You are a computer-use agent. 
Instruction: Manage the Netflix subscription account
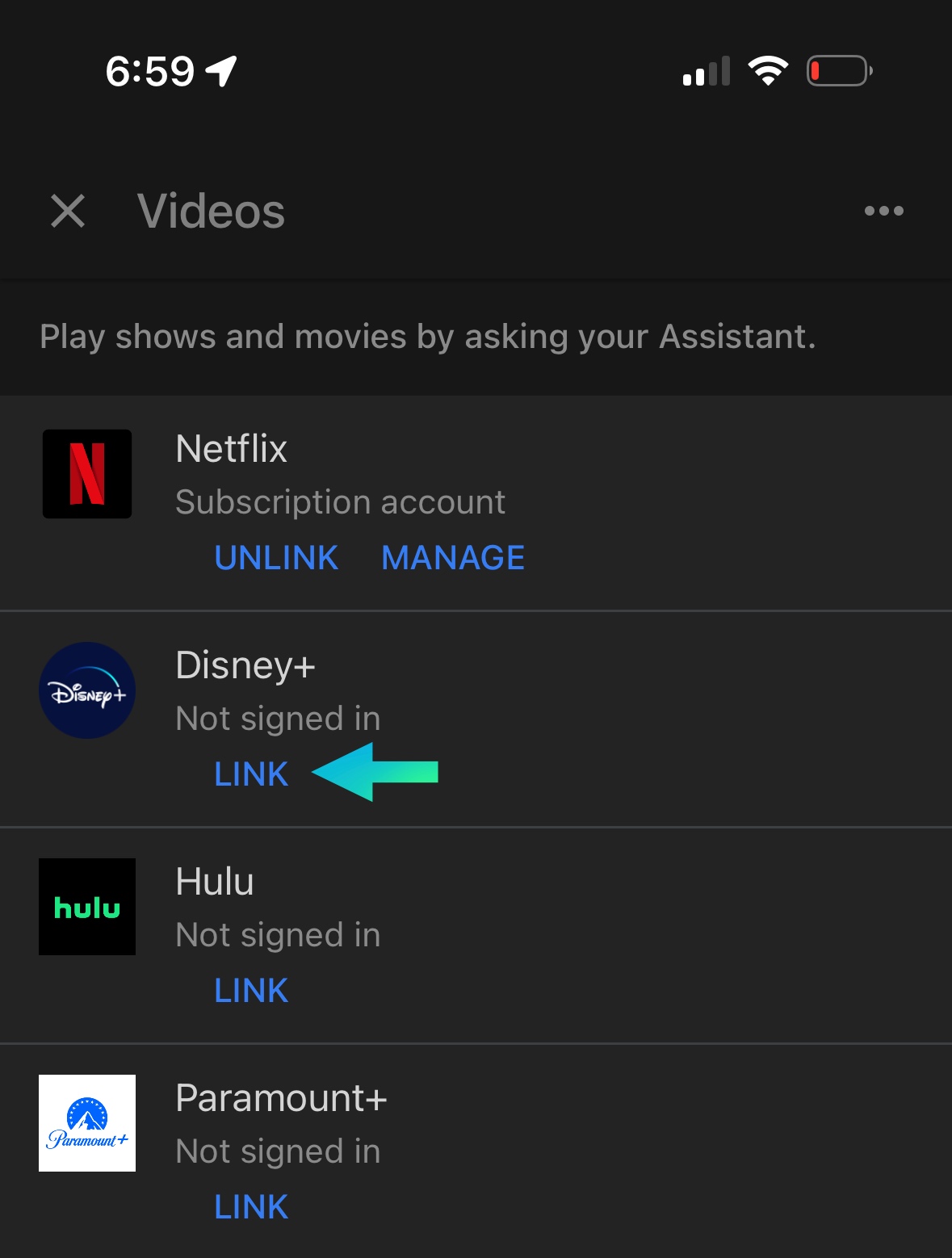click(x=453, y=558)
